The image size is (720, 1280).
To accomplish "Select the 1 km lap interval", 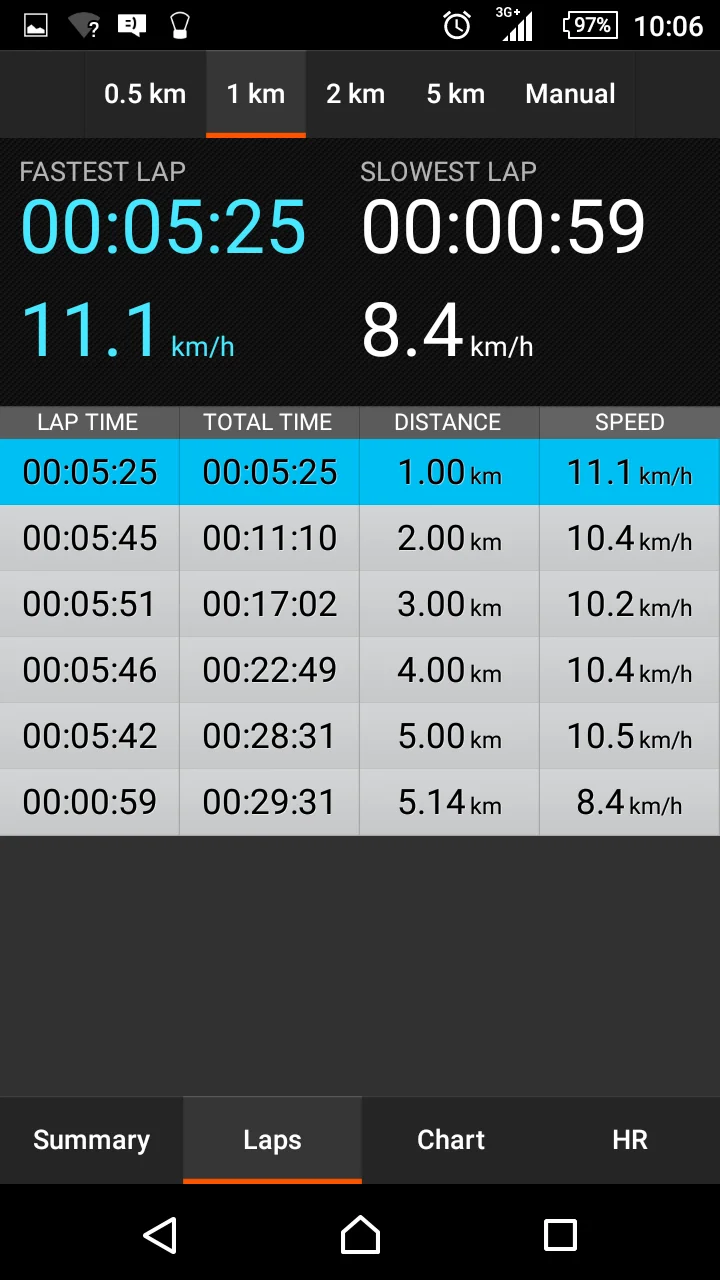I will point(256,94).
